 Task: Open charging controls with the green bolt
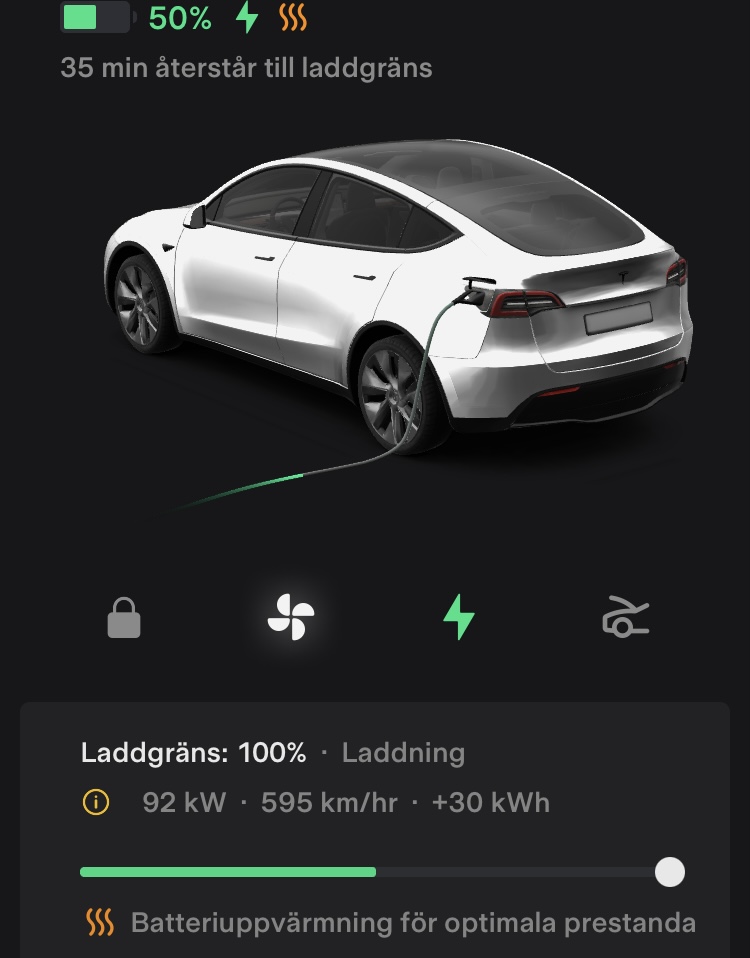pos(458,617)
